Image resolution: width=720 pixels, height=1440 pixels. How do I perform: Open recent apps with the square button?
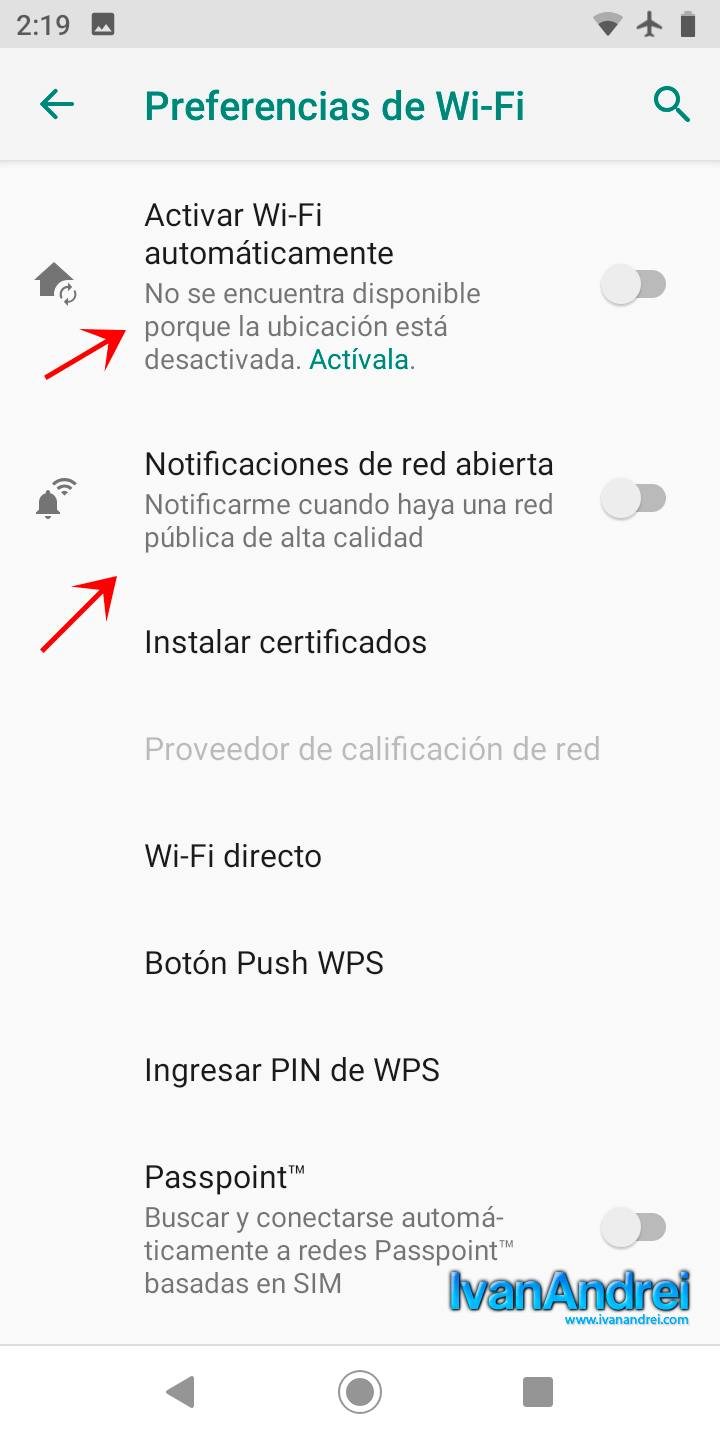point(538,1391)
